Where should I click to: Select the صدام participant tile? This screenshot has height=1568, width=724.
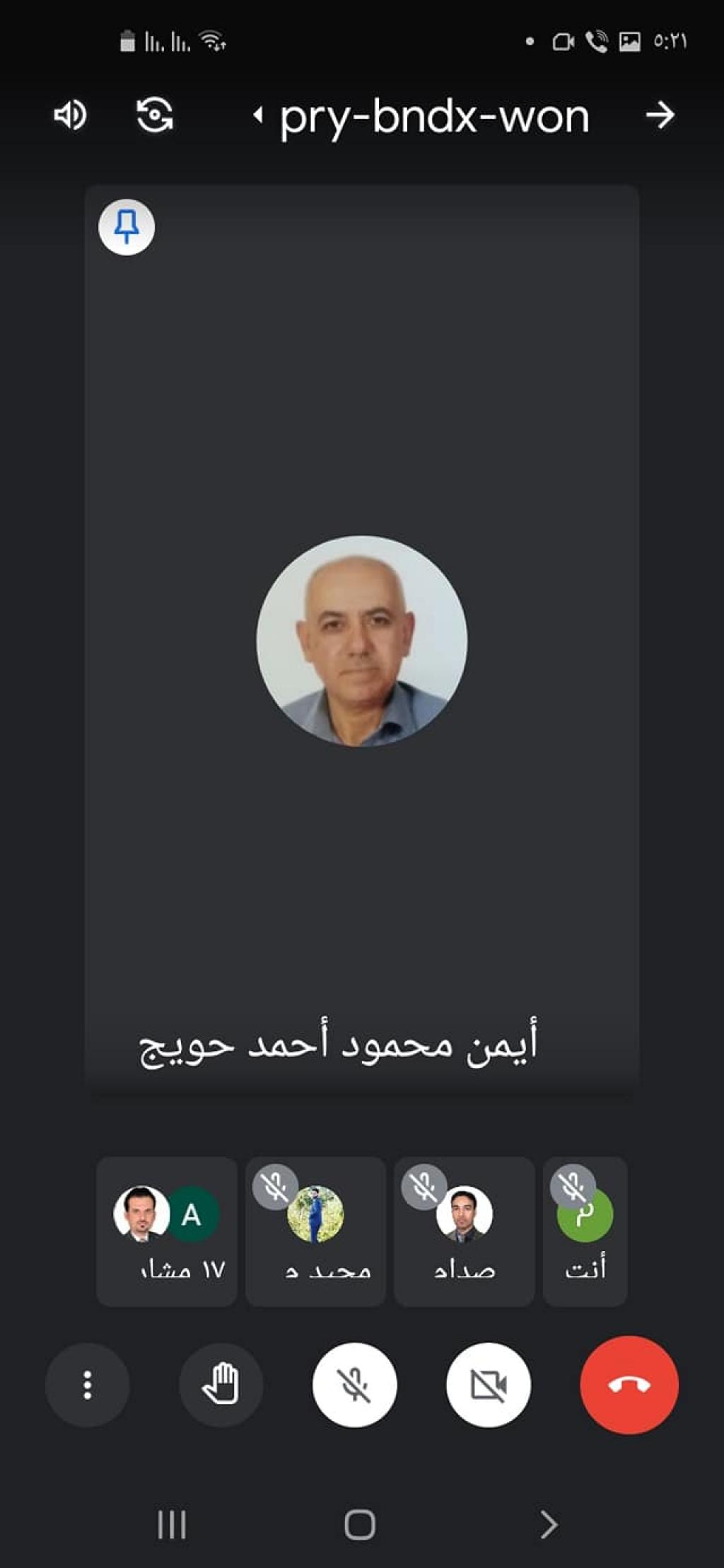pos(464,1231)
